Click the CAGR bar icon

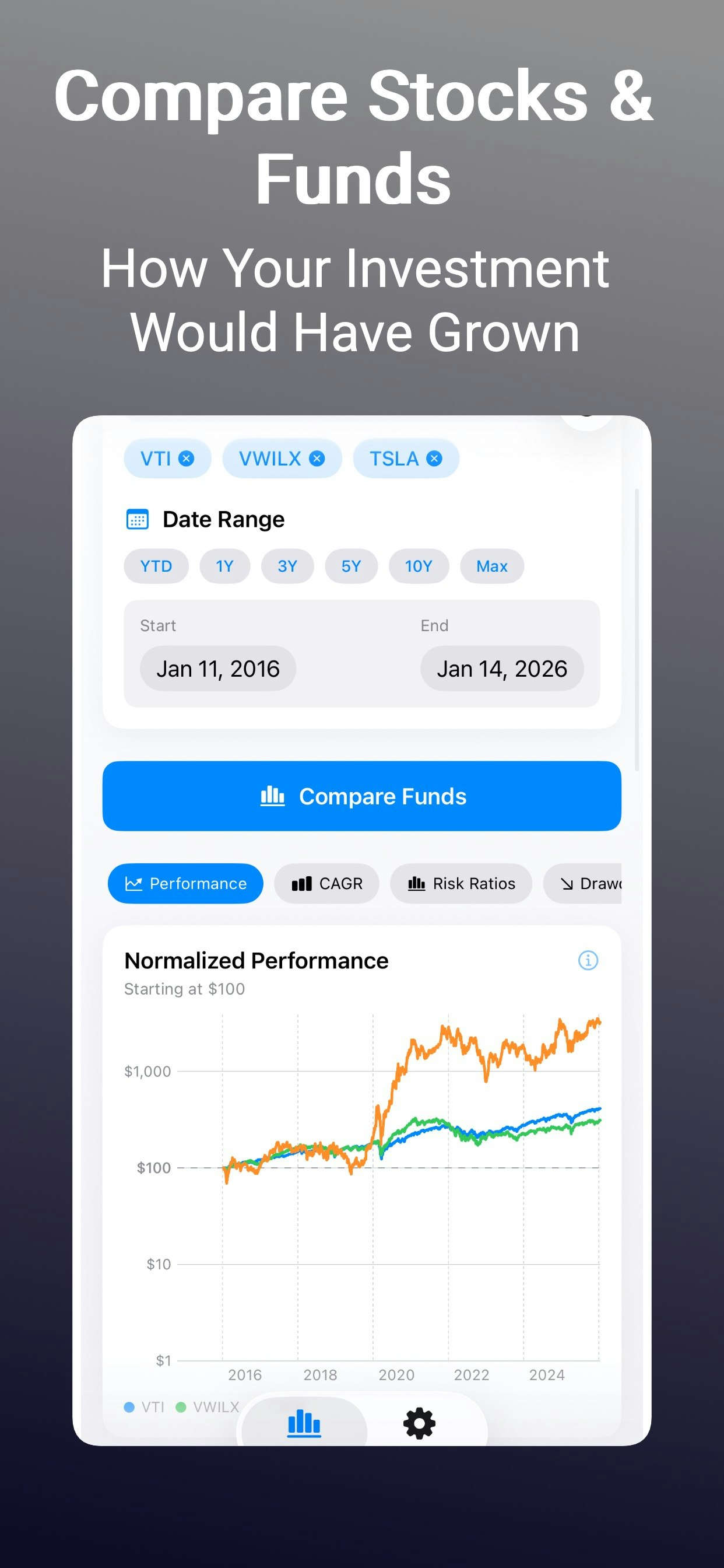(301, 883)
